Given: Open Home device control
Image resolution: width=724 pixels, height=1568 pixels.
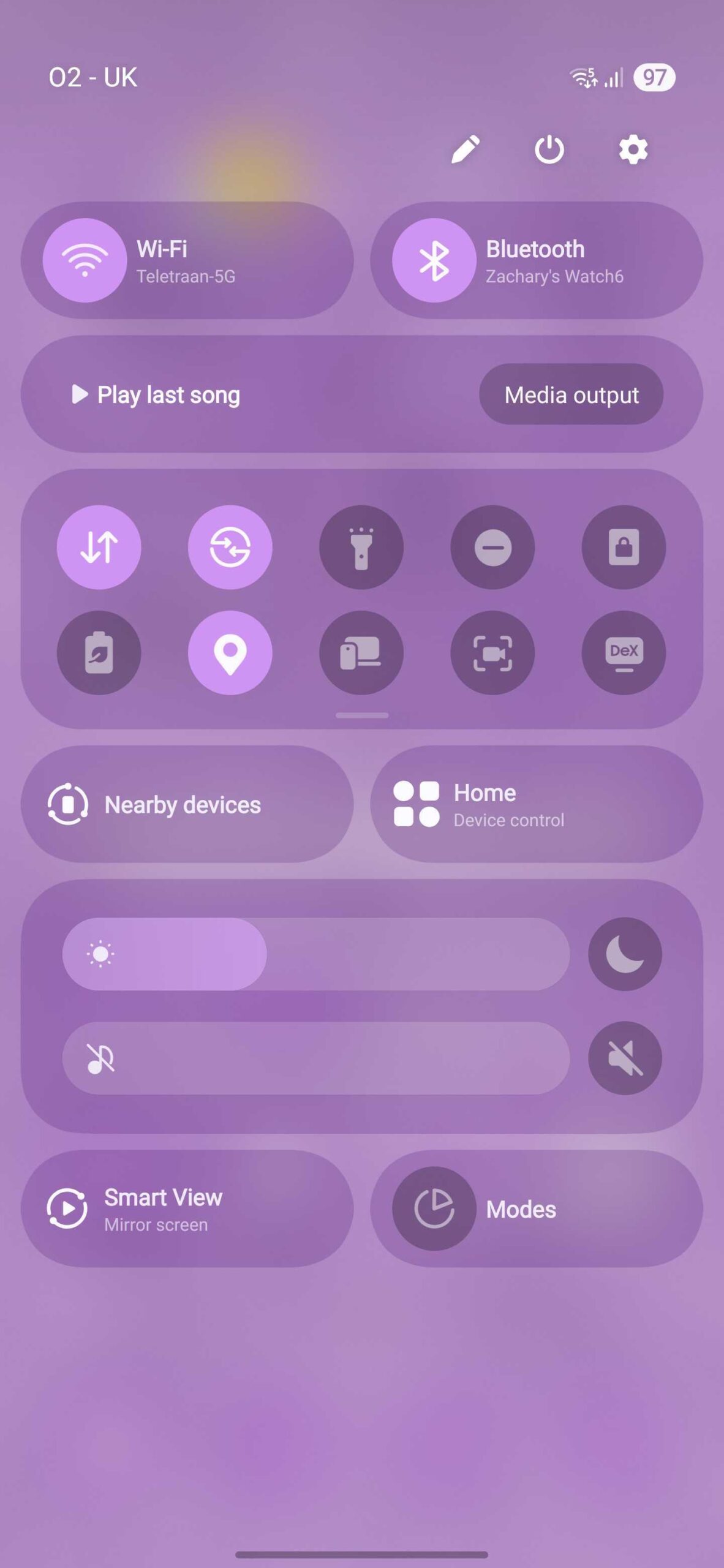Looking at the screenshot, I should [536, 804].
